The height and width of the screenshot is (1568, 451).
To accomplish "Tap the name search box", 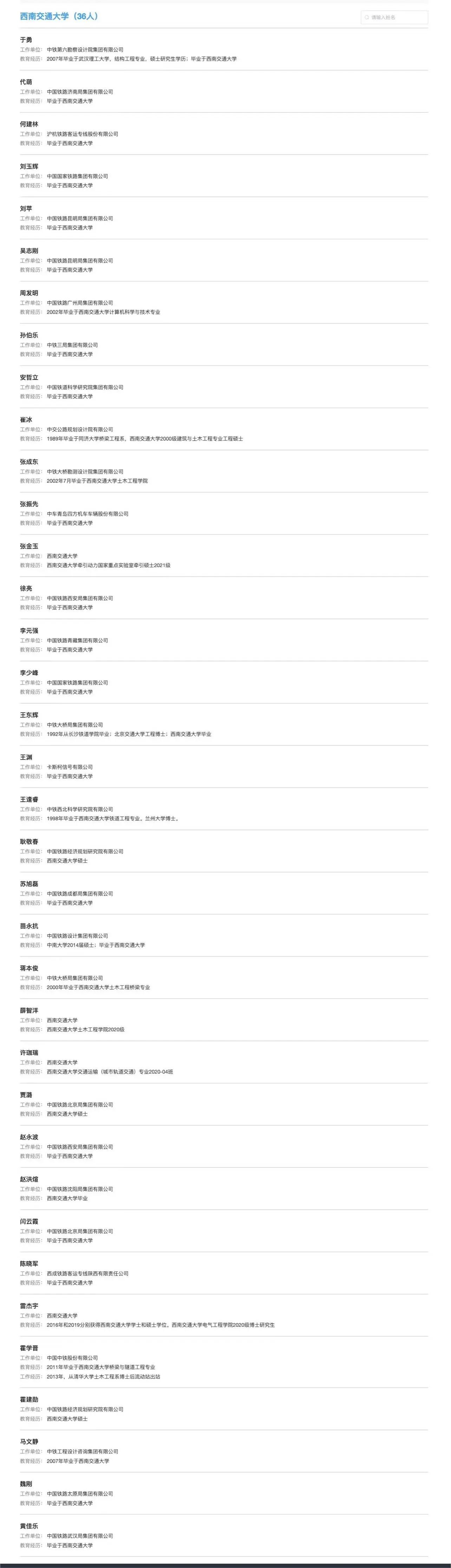I will click(x=394, y=17).
